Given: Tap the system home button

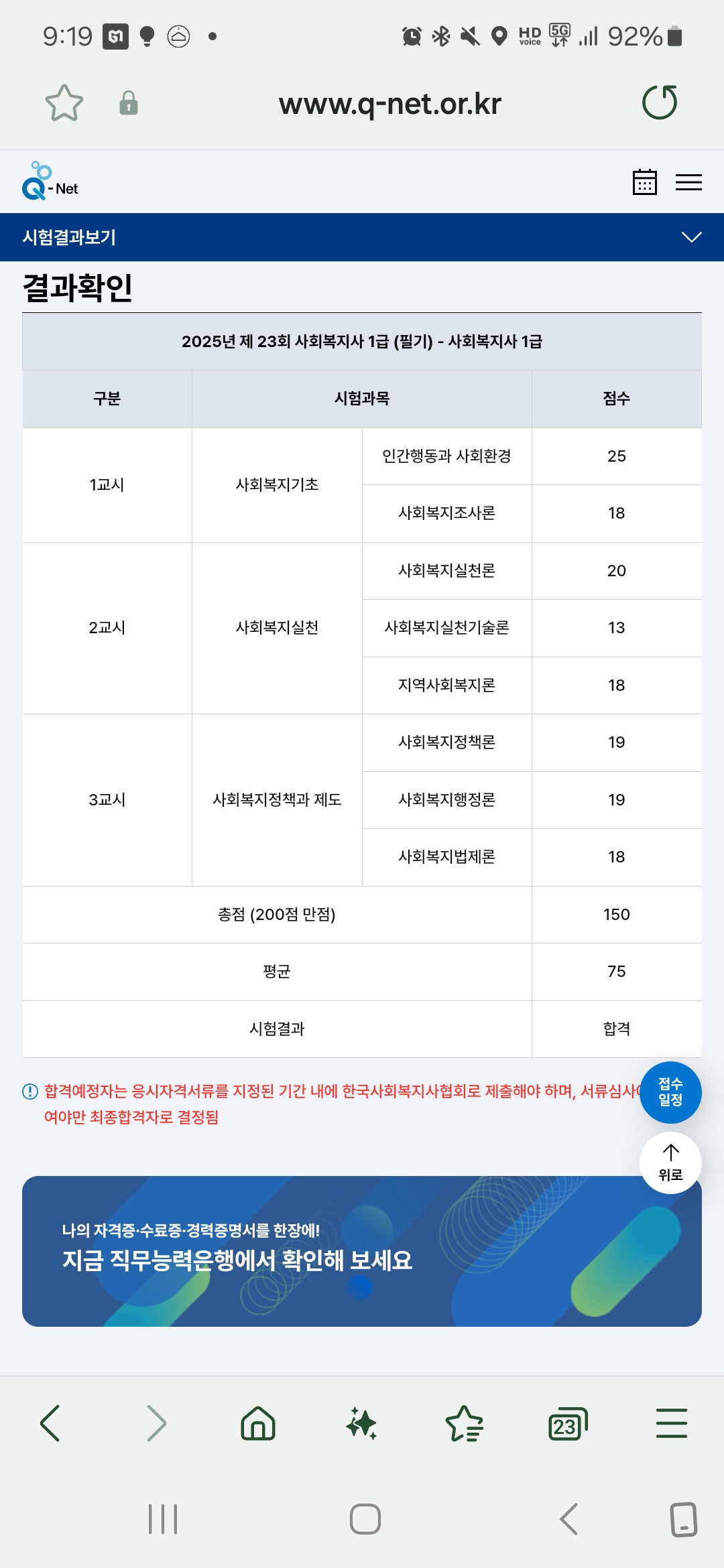Looking at the screenshot, I should pyautogui.click(x=365, y=1519).
